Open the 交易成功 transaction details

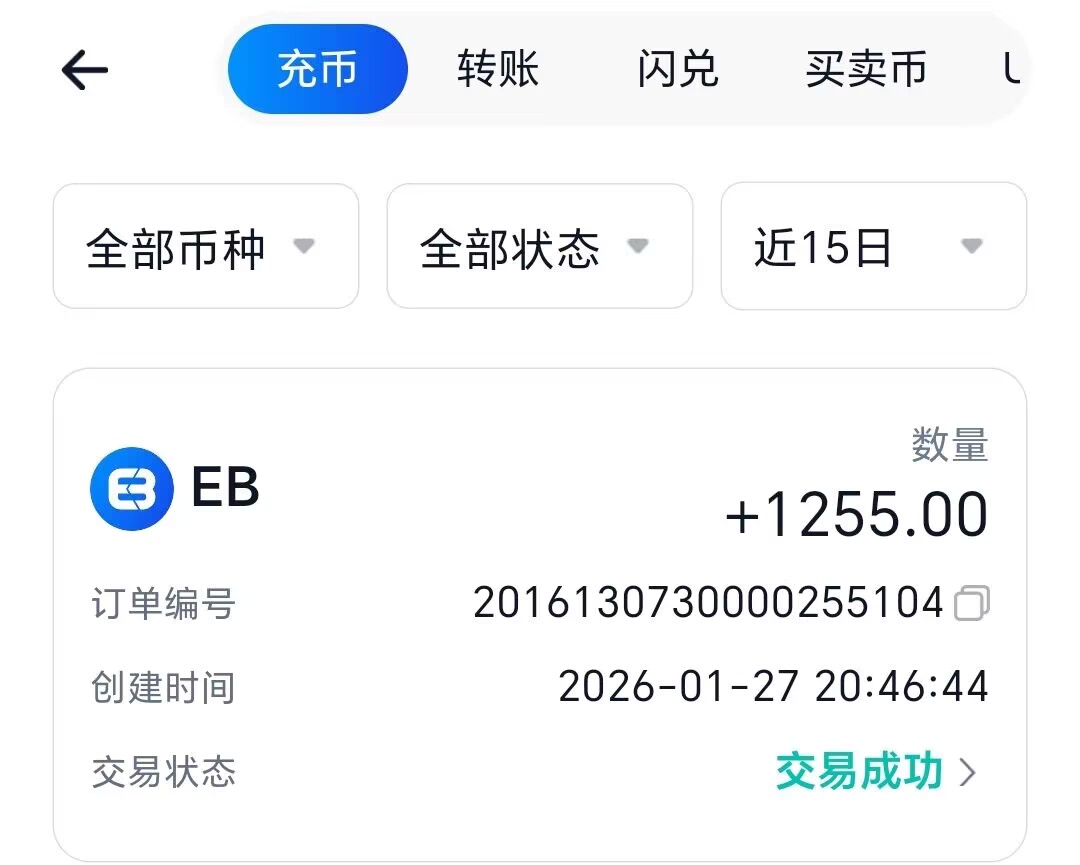click(x=875, y=772)
